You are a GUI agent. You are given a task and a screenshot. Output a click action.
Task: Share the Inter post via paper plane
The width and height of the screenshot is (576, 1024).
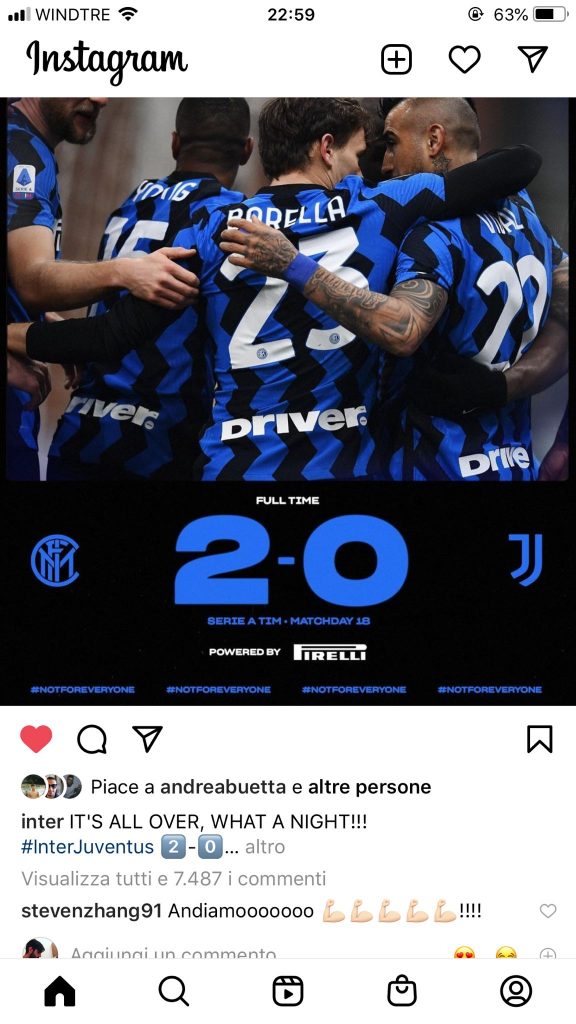[147, 739]
